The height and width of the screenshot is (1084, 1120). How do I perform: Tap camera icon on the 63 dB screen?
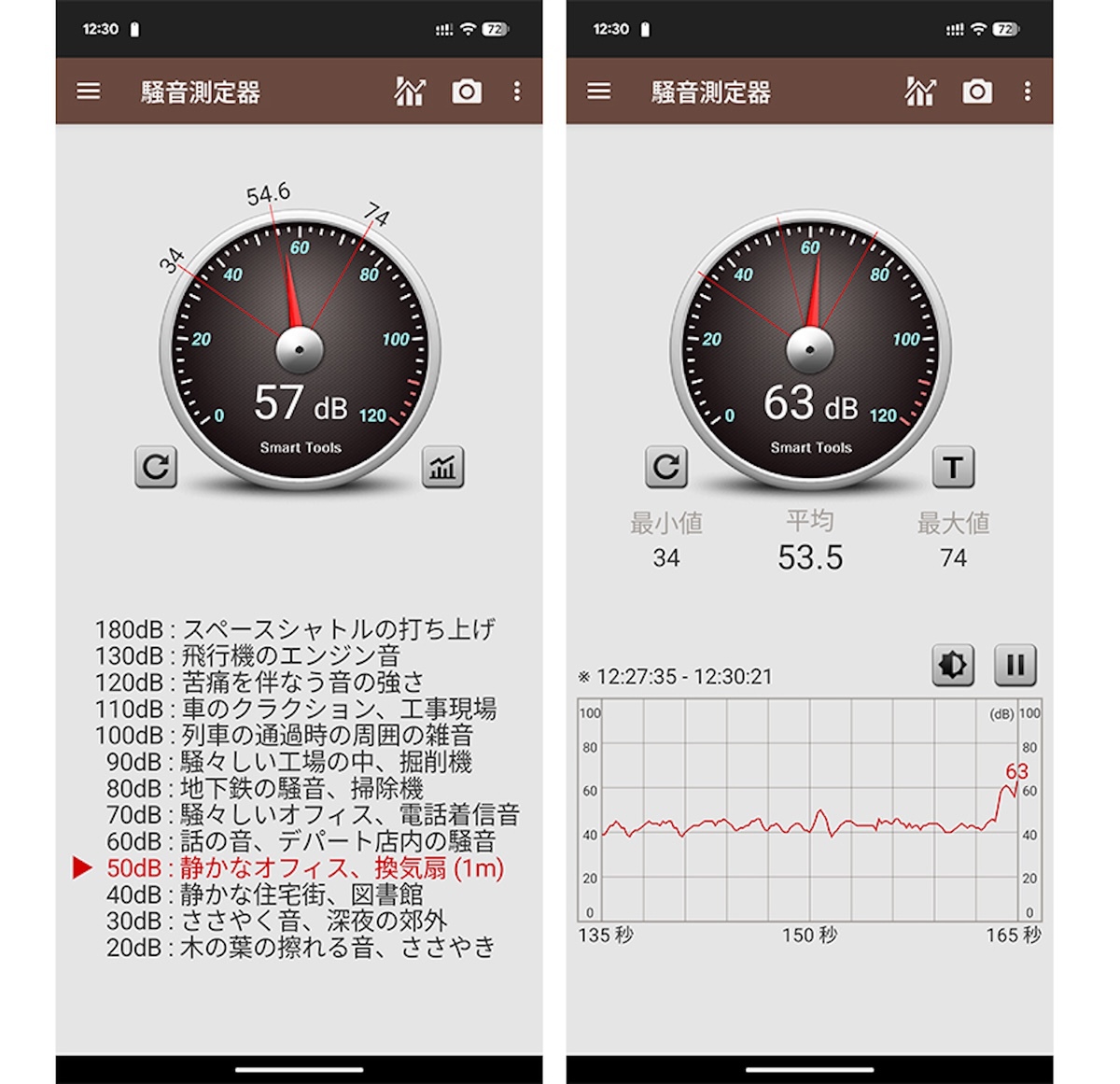coord(977,92)
